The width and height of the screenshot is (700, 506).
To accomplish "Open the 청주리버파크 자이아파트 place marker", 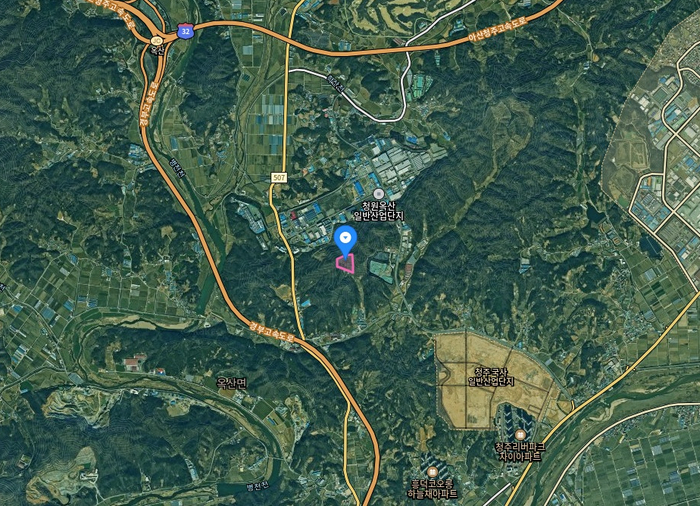I will pos(518,433).
